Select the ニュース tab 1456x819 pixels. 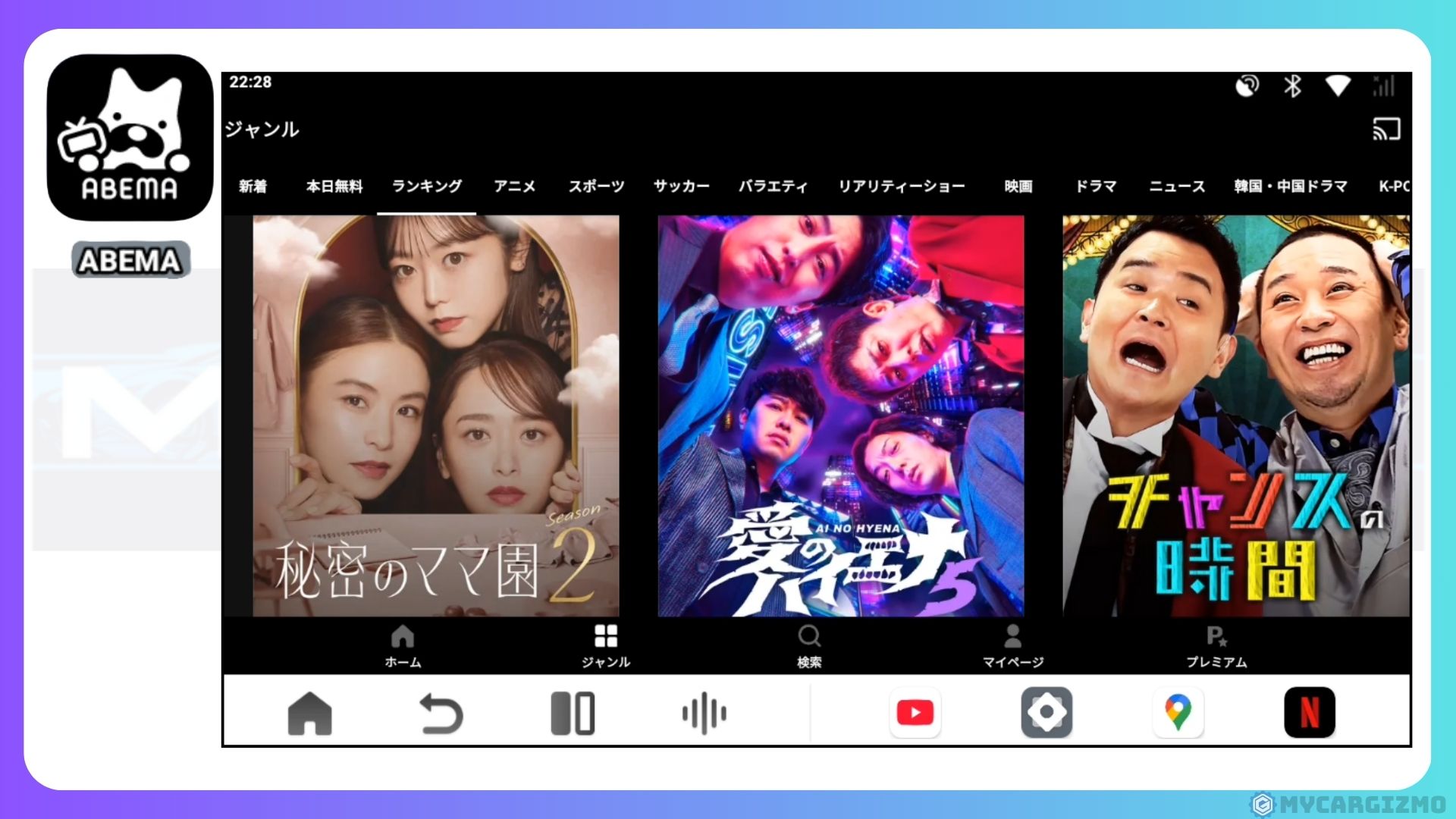click(x=1176, y=187)
